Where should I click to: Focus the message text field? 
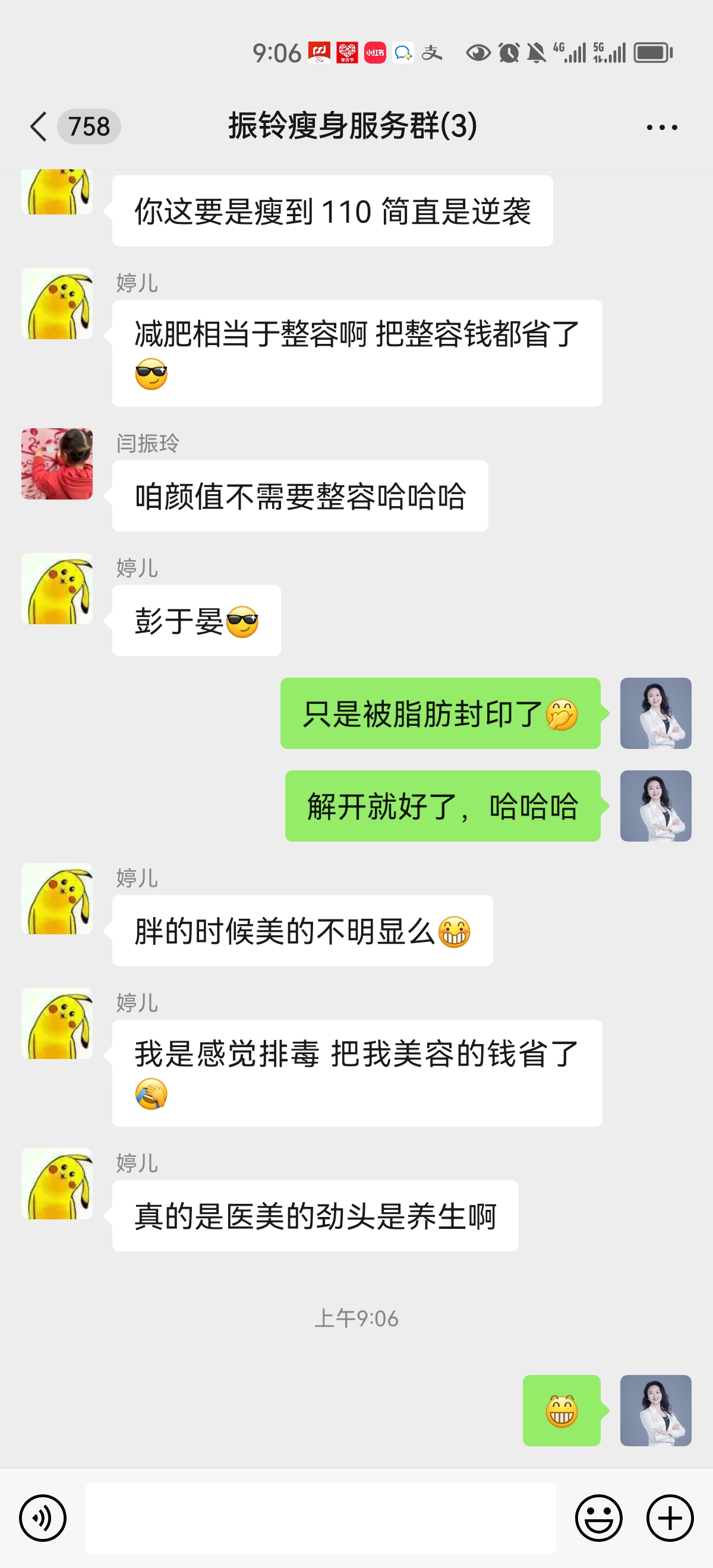point(320,1518)
